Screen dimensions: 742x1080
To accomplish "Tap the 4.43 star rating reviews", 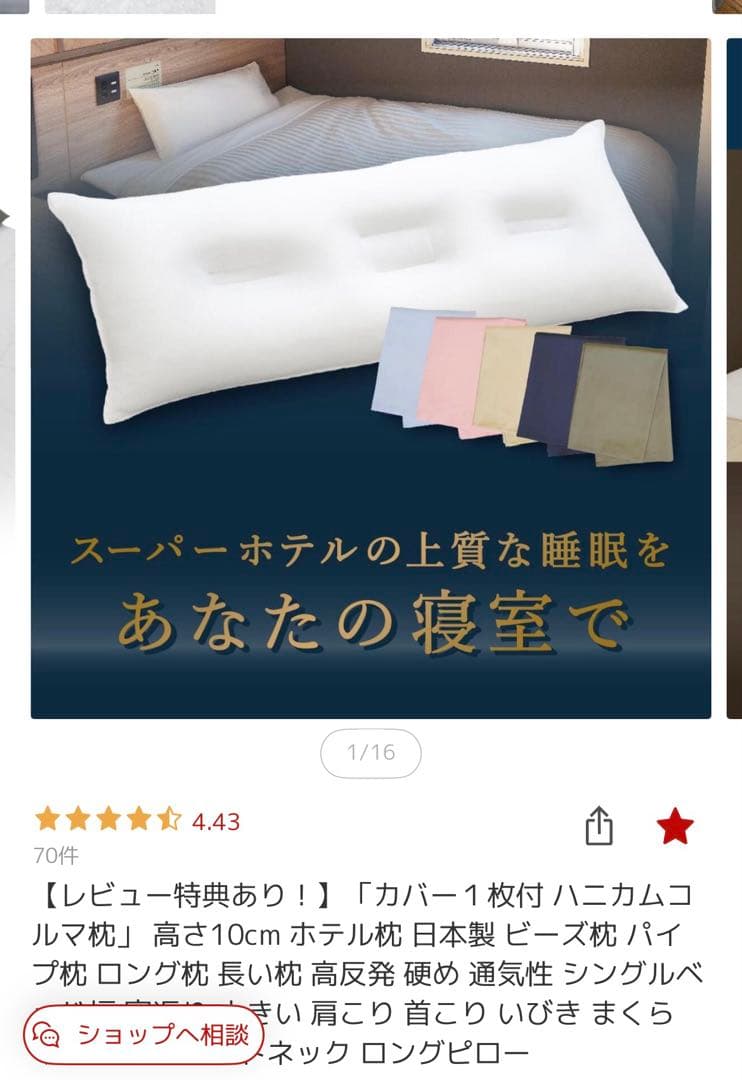I will 137,821.
